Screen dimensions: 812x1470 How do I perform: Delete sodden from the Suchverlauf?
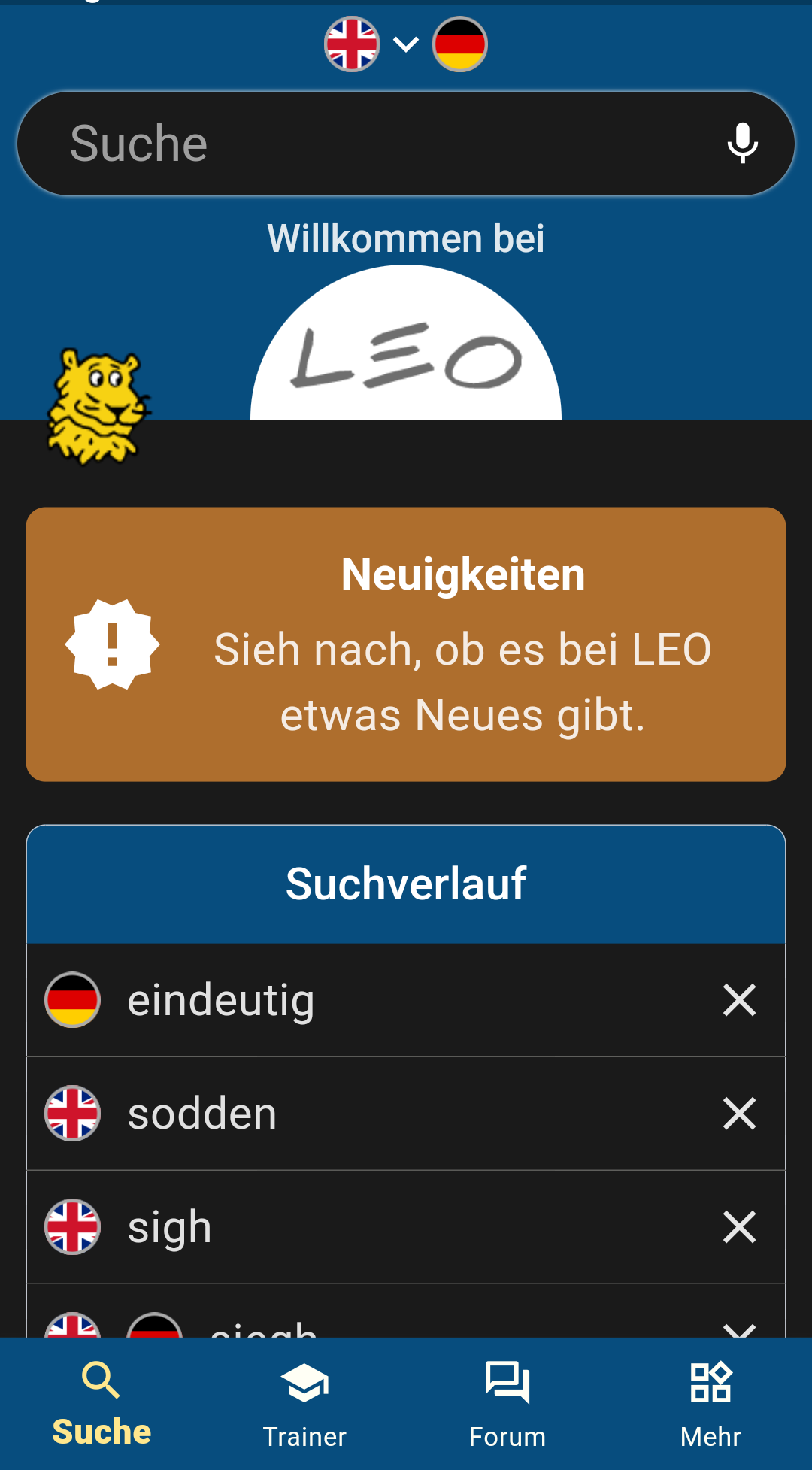click(739, 1114)
